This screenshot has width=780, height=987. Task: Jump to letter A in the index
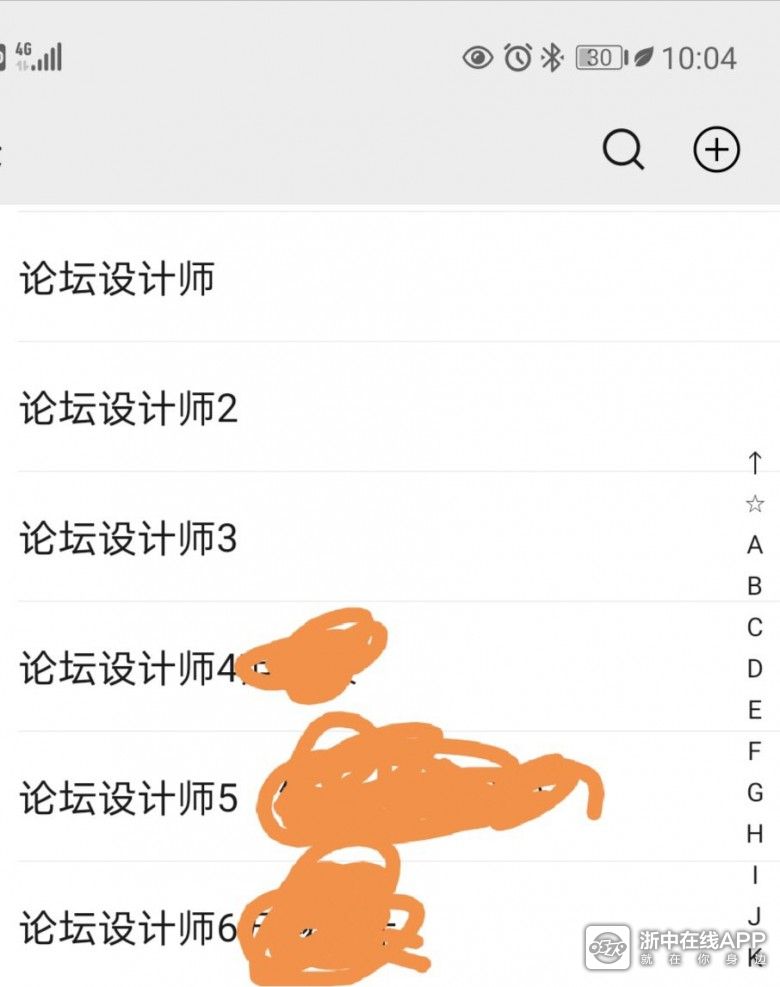coord(755,545)
